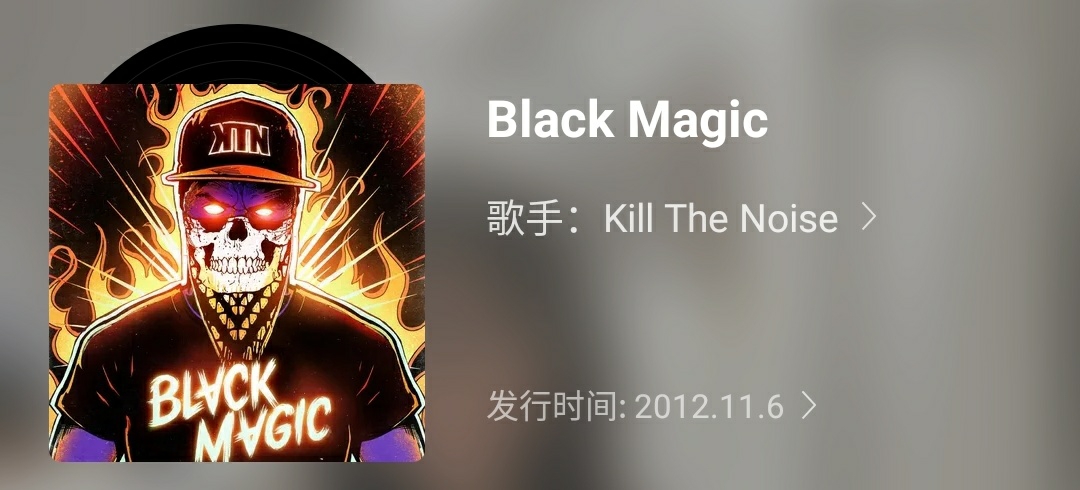
Task: Tap the Black Magic album cover
Action: tap(237, 272)
